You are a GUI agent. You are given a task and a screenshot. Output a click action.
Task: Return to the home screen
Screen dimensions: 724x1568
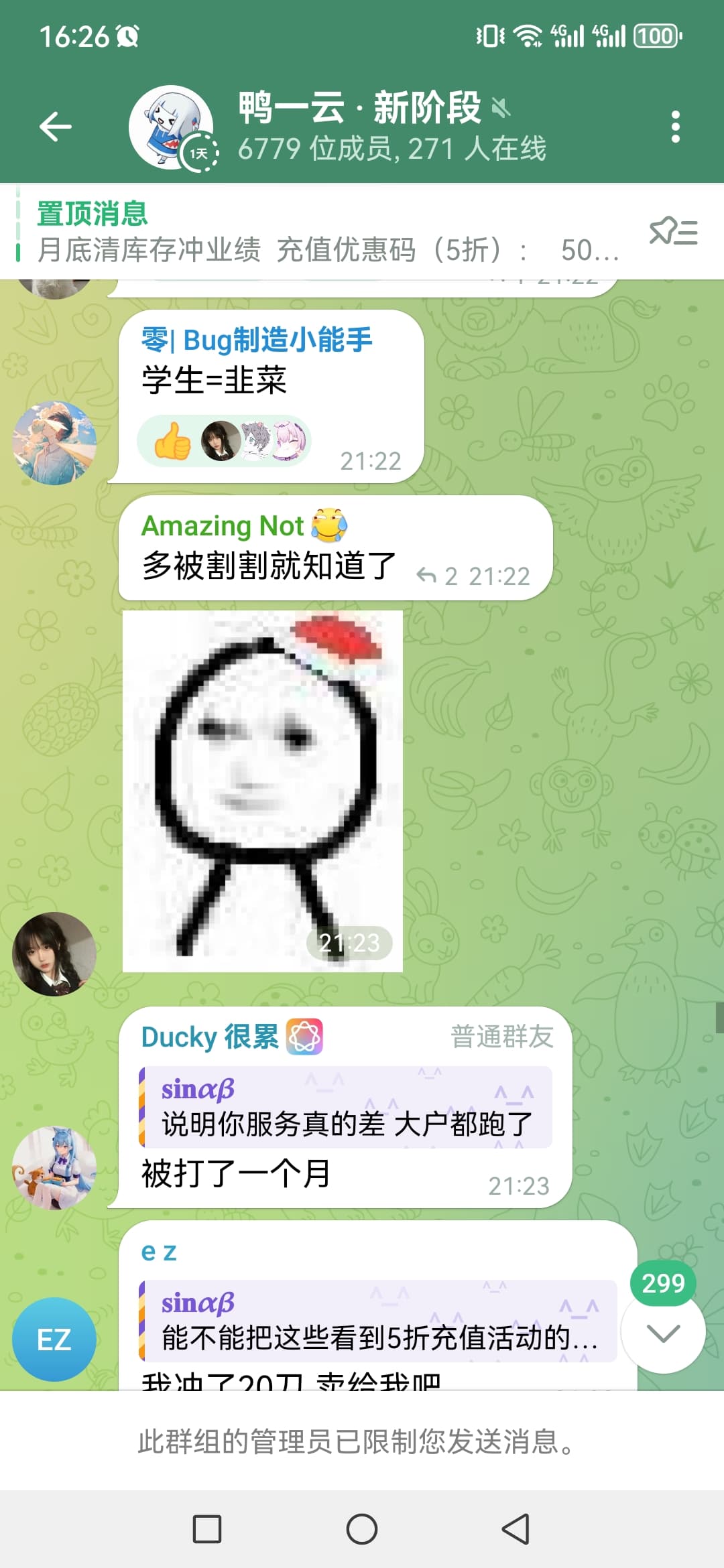[362, 1529]
